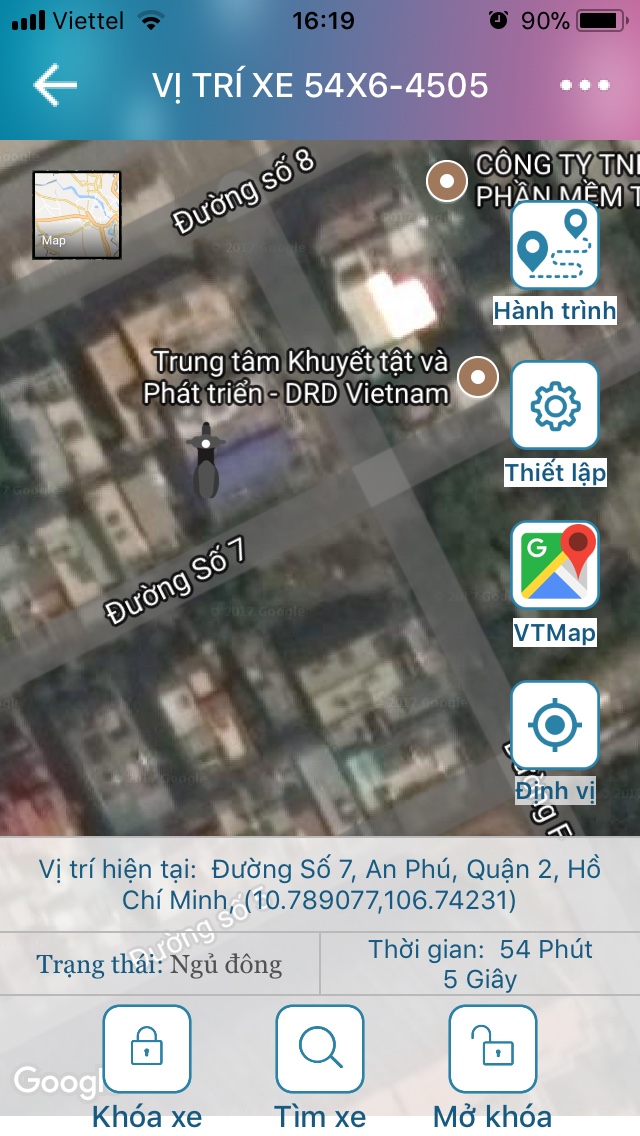Switch to Map view thumbnail
640x1136 pixels.
click(77, 215)
